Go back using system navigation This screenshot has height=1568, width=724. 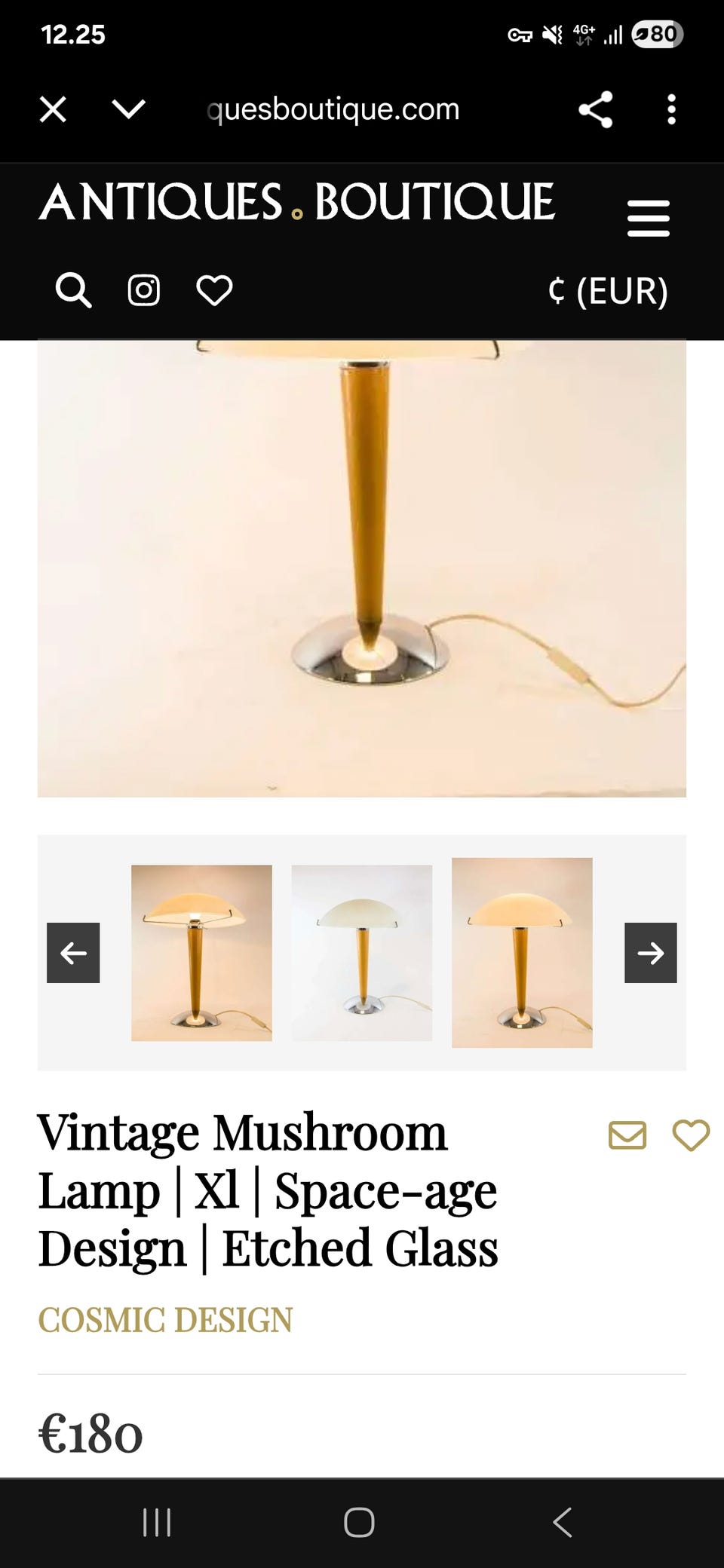(563, 1523)
